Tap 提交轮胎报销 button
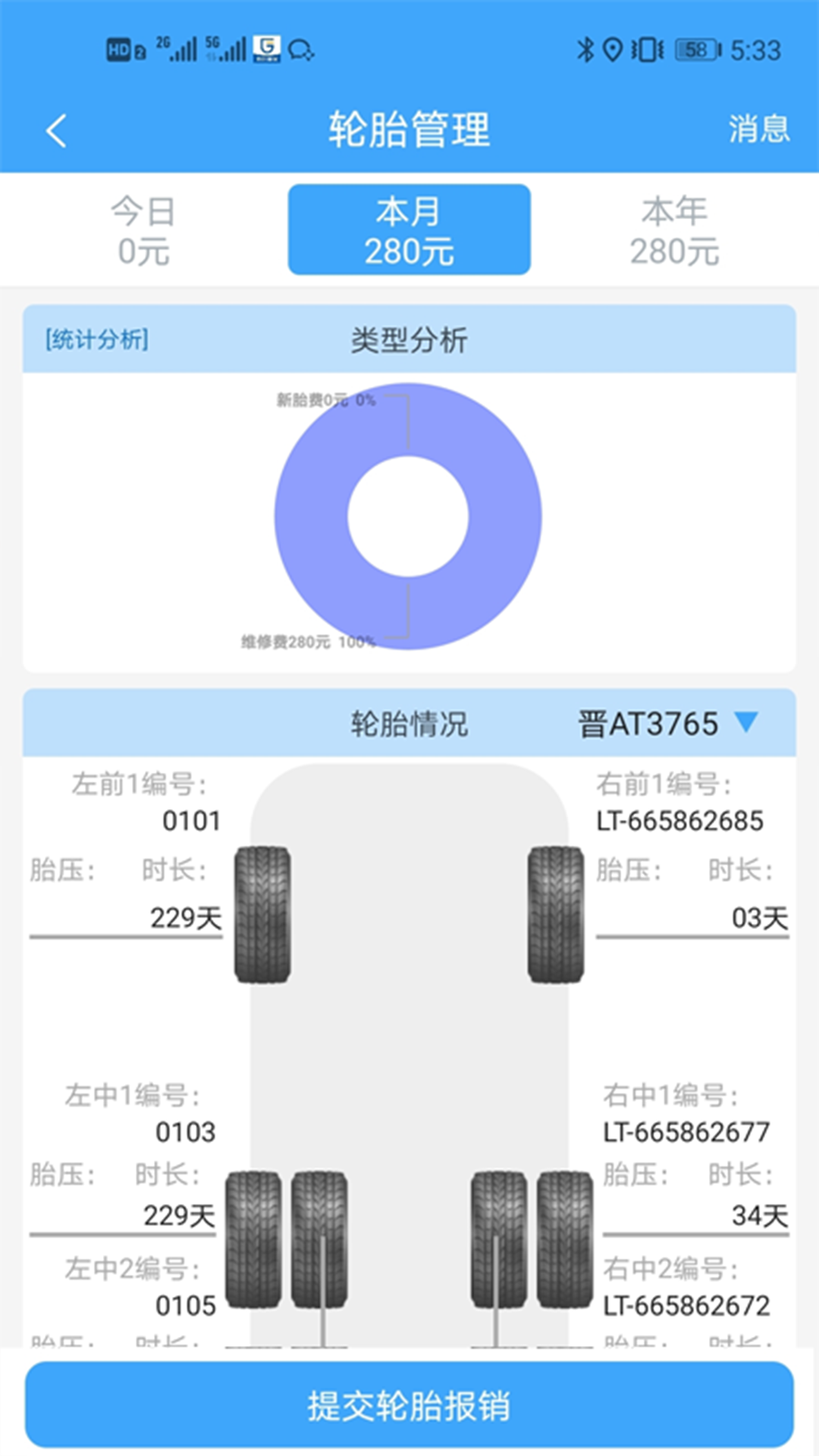The width and height of the screenshot is (819, 1456). pos(409,1405)
